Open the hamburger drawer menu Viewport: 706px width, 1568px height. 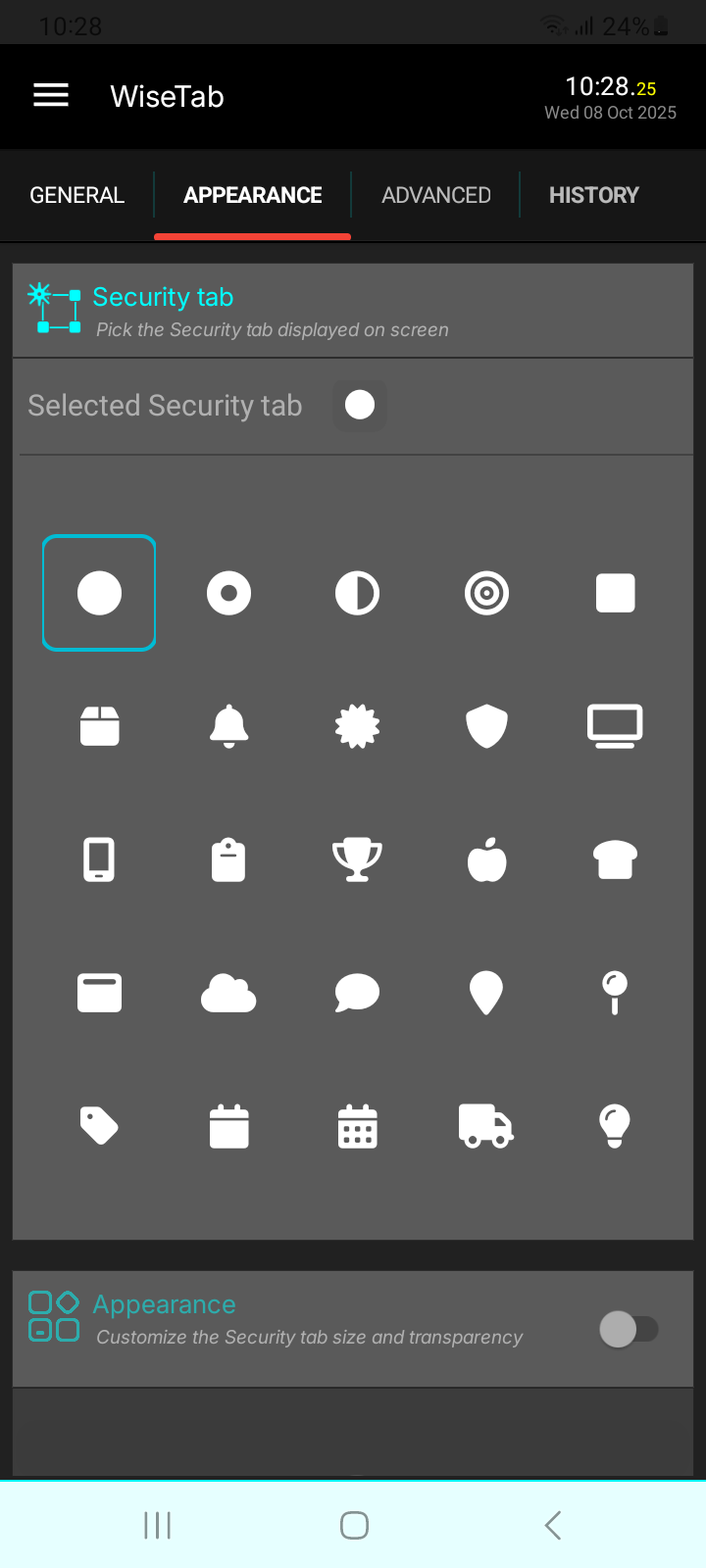click(x=51, y=96)
